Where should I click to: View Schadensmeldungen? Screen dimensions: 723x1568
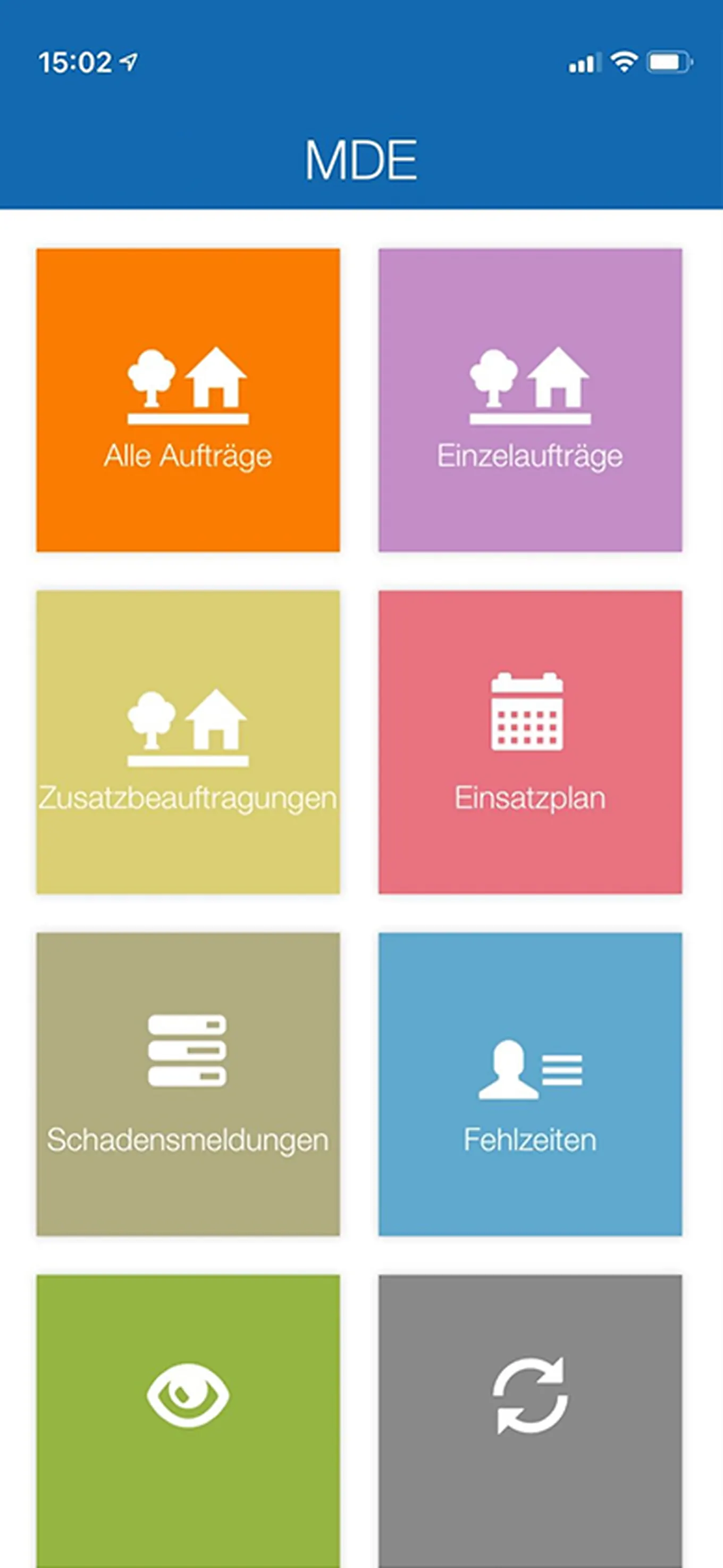188,1083
